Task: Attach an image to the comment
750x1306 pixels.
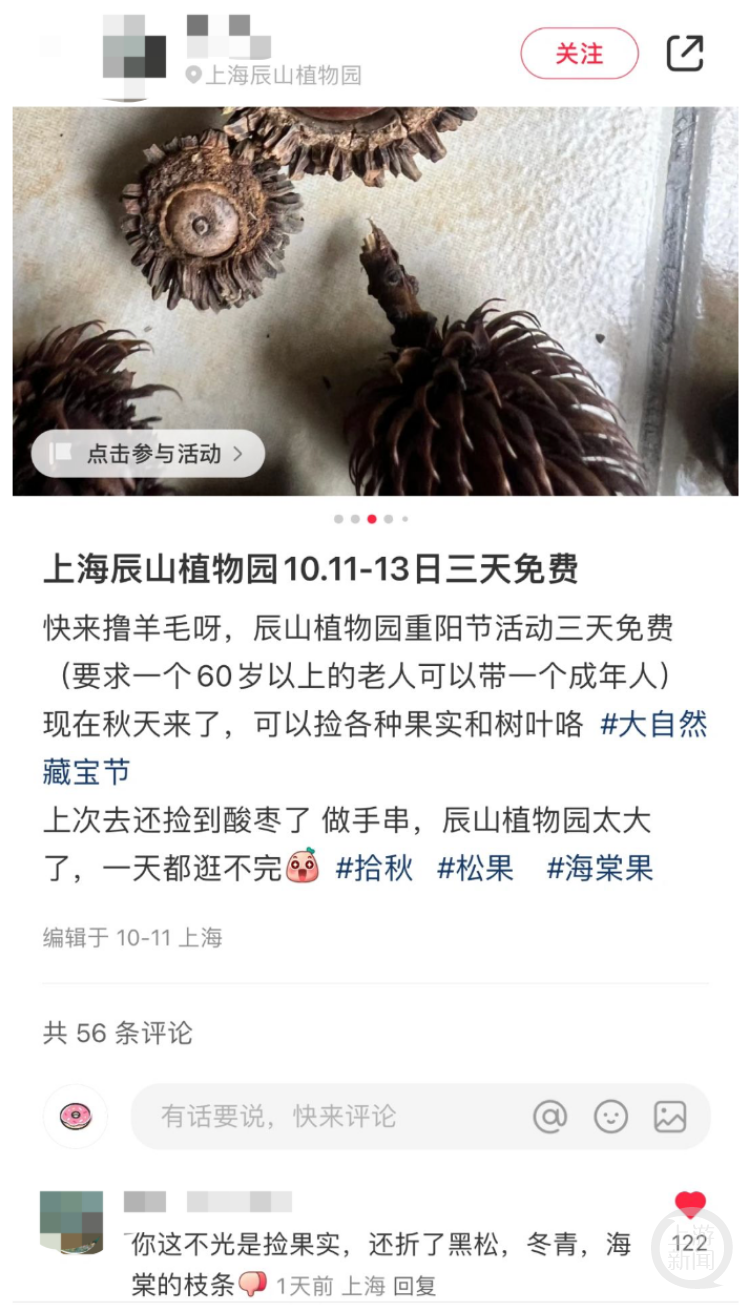Action: click(x=670, y=1116)
